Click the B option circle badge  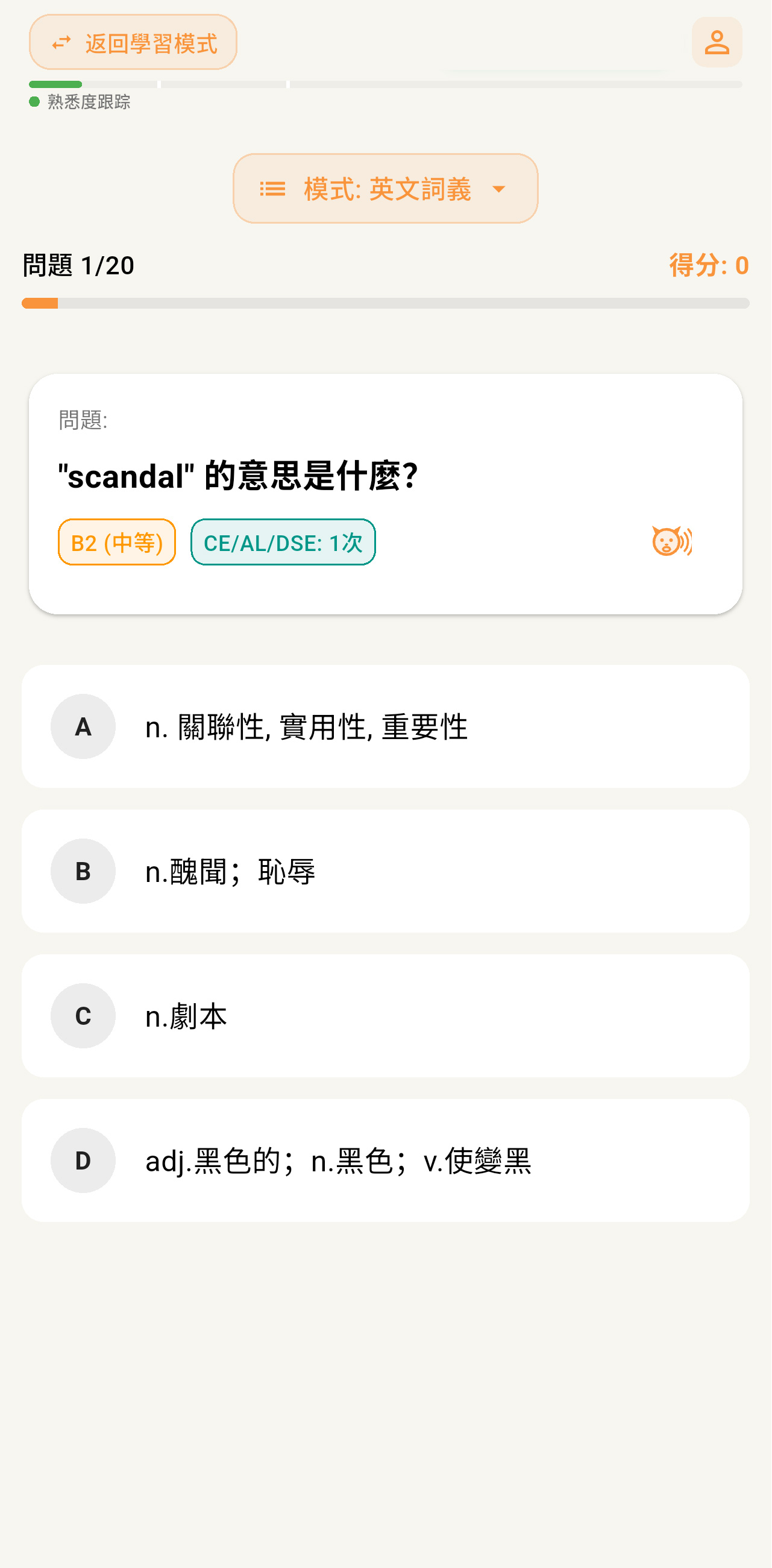pos(83,871)
